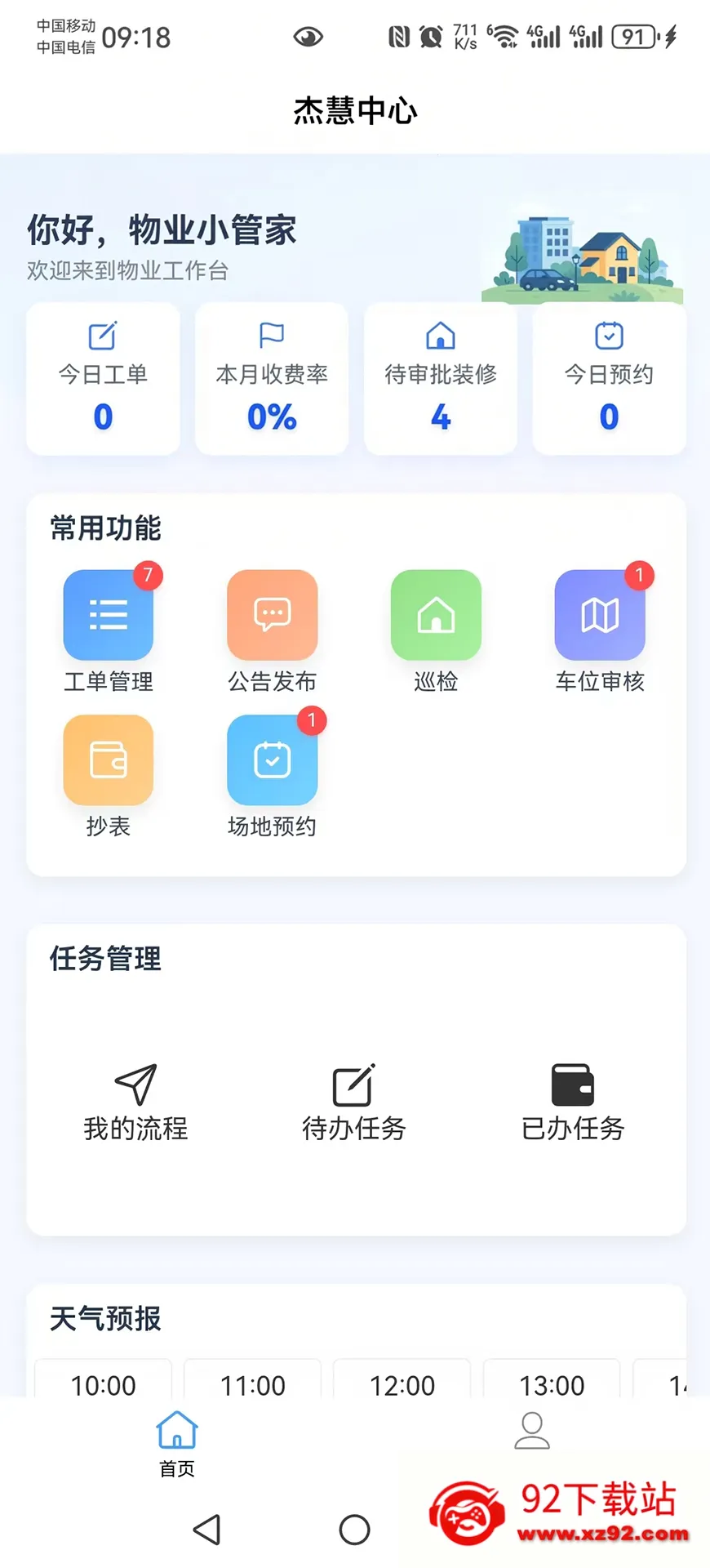Open the 今日预约 card
The image size is (710, 1568).
[x=610, y=378]
